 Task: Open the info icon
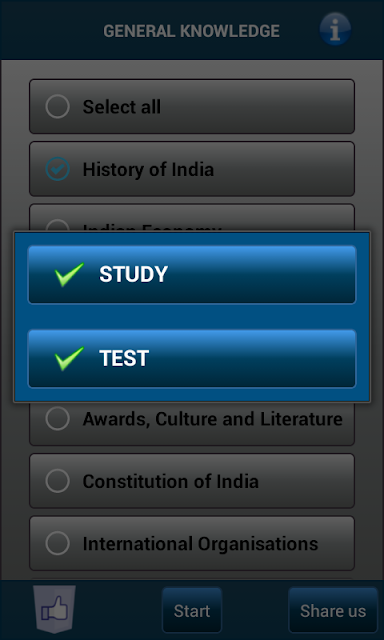(335, 29)
